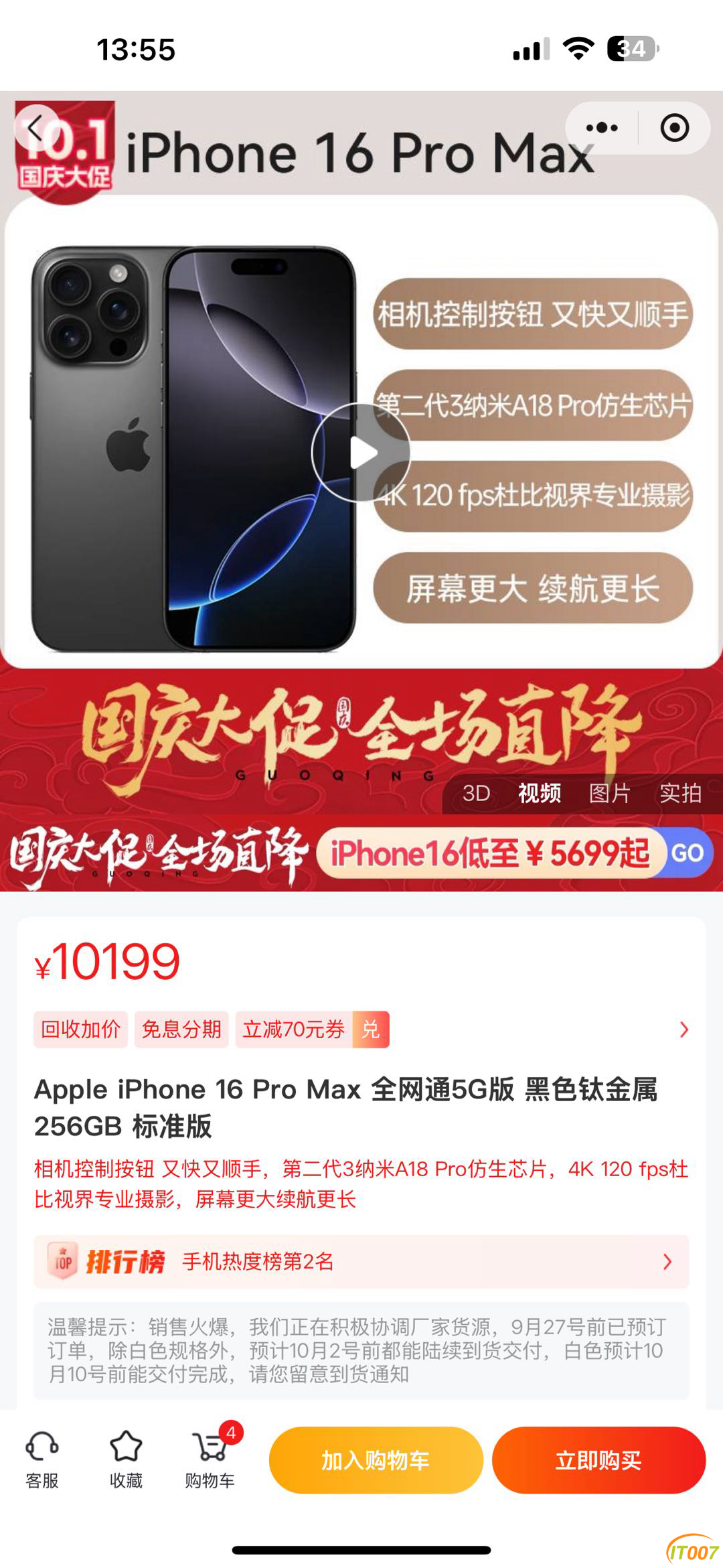Close the mini program via the circle icon
Viewport: 723px width, 1568px height.
(674, 128)
